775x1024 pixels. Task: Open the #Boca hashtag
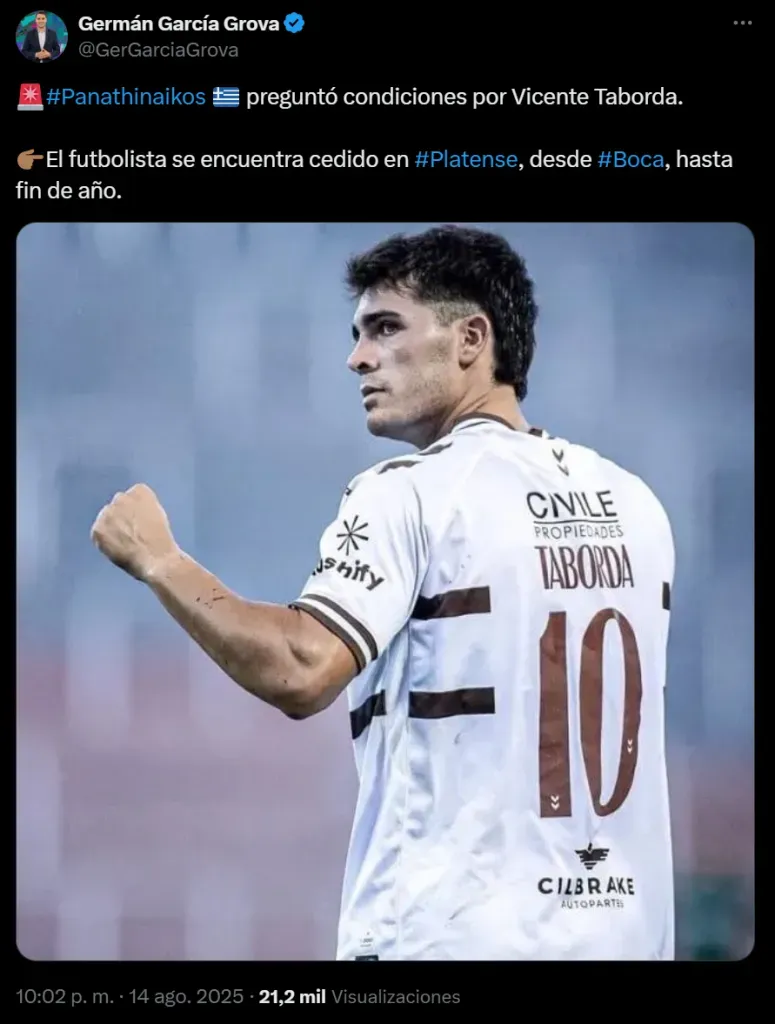coord(630,160)
